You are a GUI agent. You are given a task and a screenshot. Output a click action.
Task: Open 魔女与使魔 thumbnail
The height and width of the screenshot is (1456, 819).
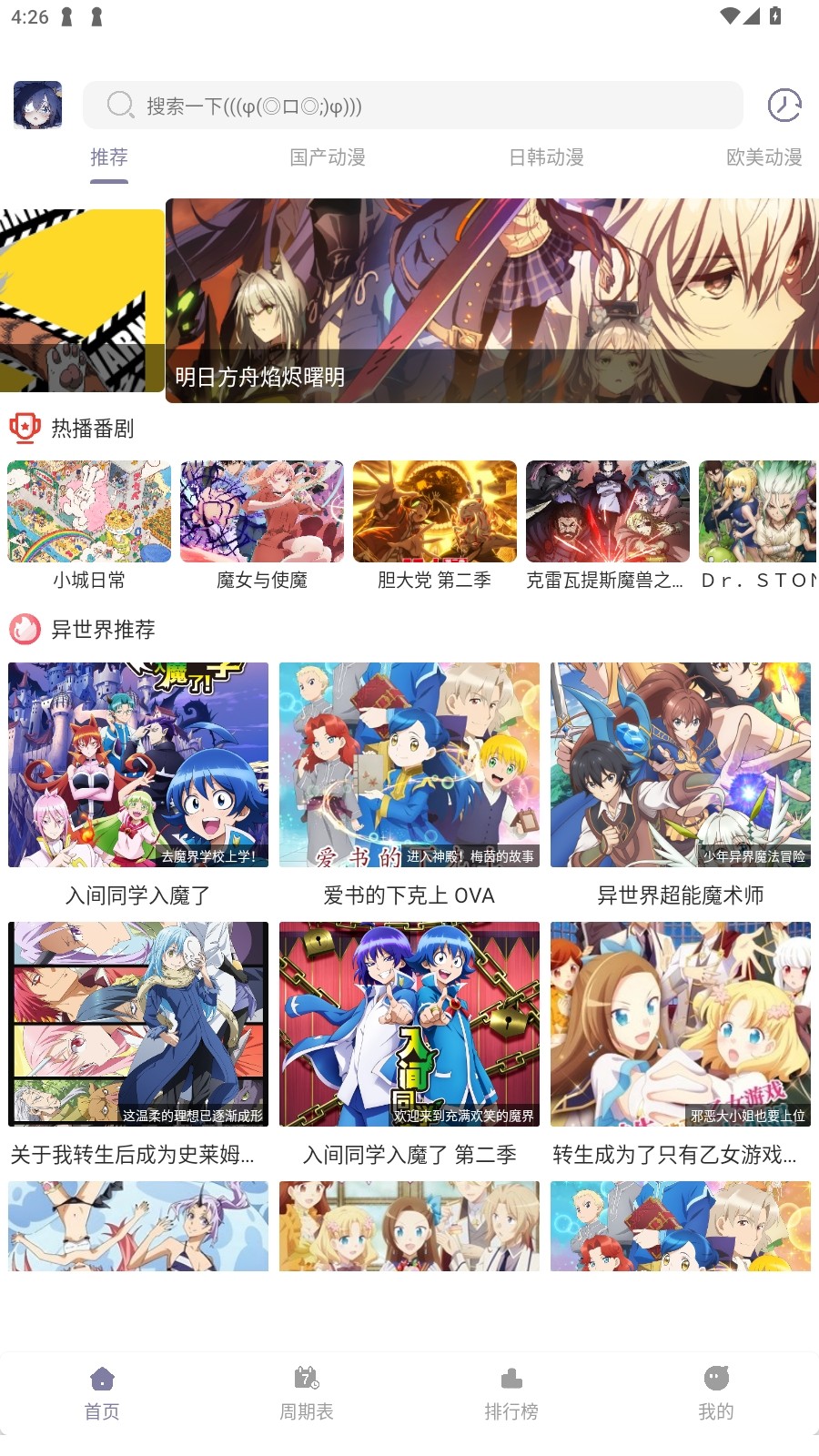pos(261,511)
